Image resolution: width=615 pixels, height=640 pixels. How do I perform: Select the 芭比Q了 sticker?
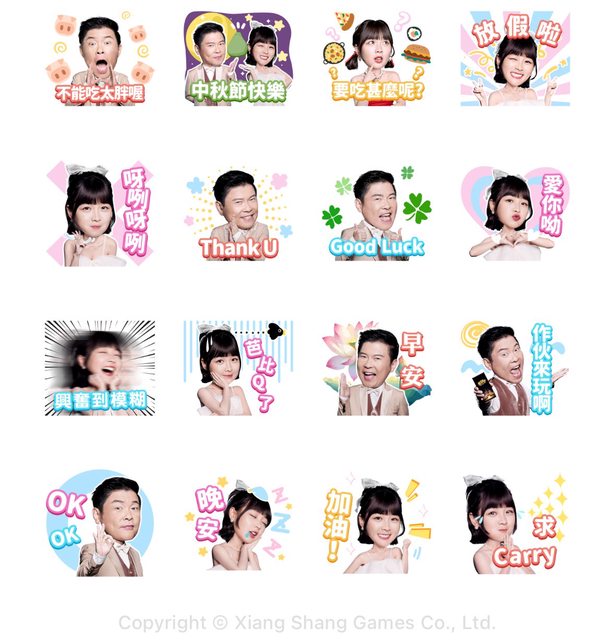click(238, 368)
